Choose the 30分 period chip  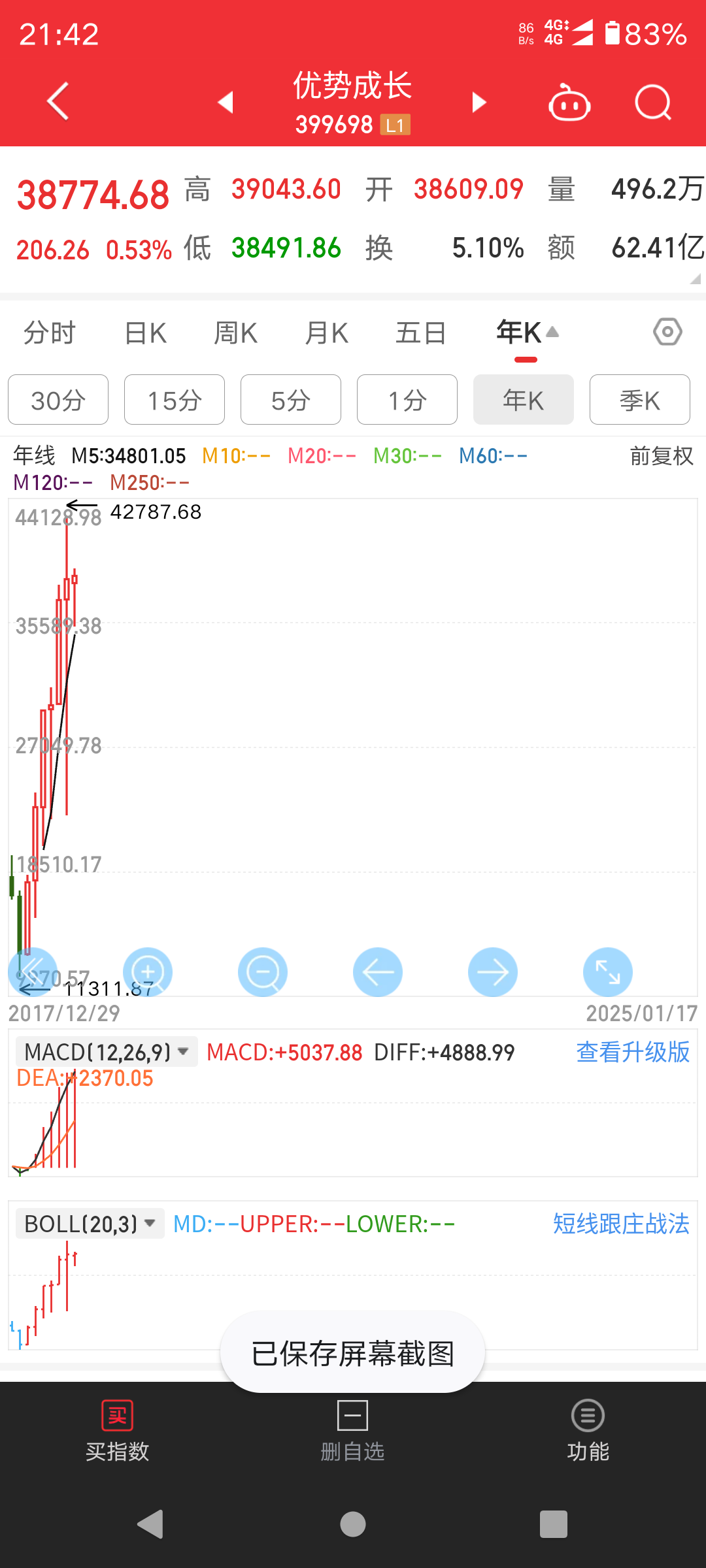[58, 400]
